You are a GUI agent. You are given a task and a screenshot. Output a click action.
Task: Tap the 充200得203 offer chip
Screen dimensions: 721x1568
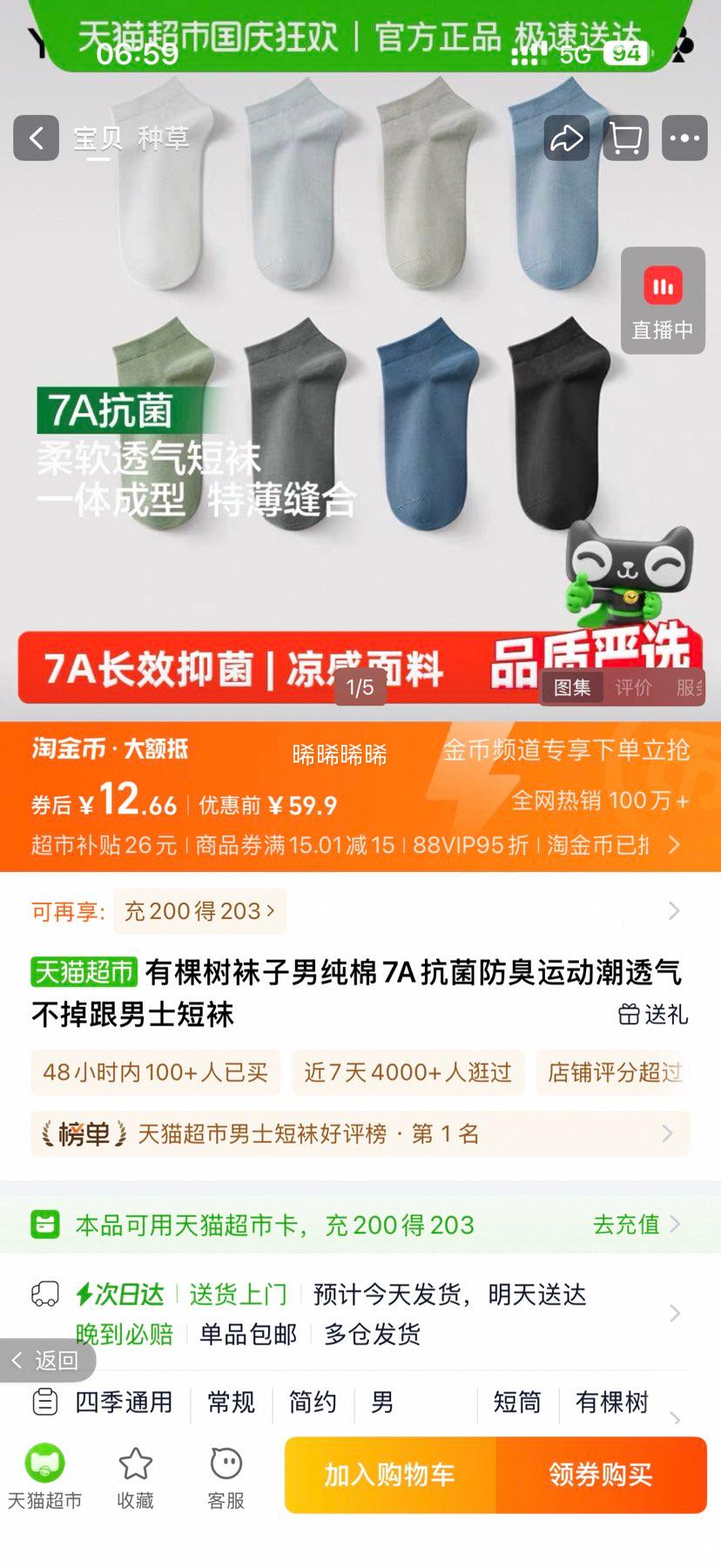click(x=199, y=911)
